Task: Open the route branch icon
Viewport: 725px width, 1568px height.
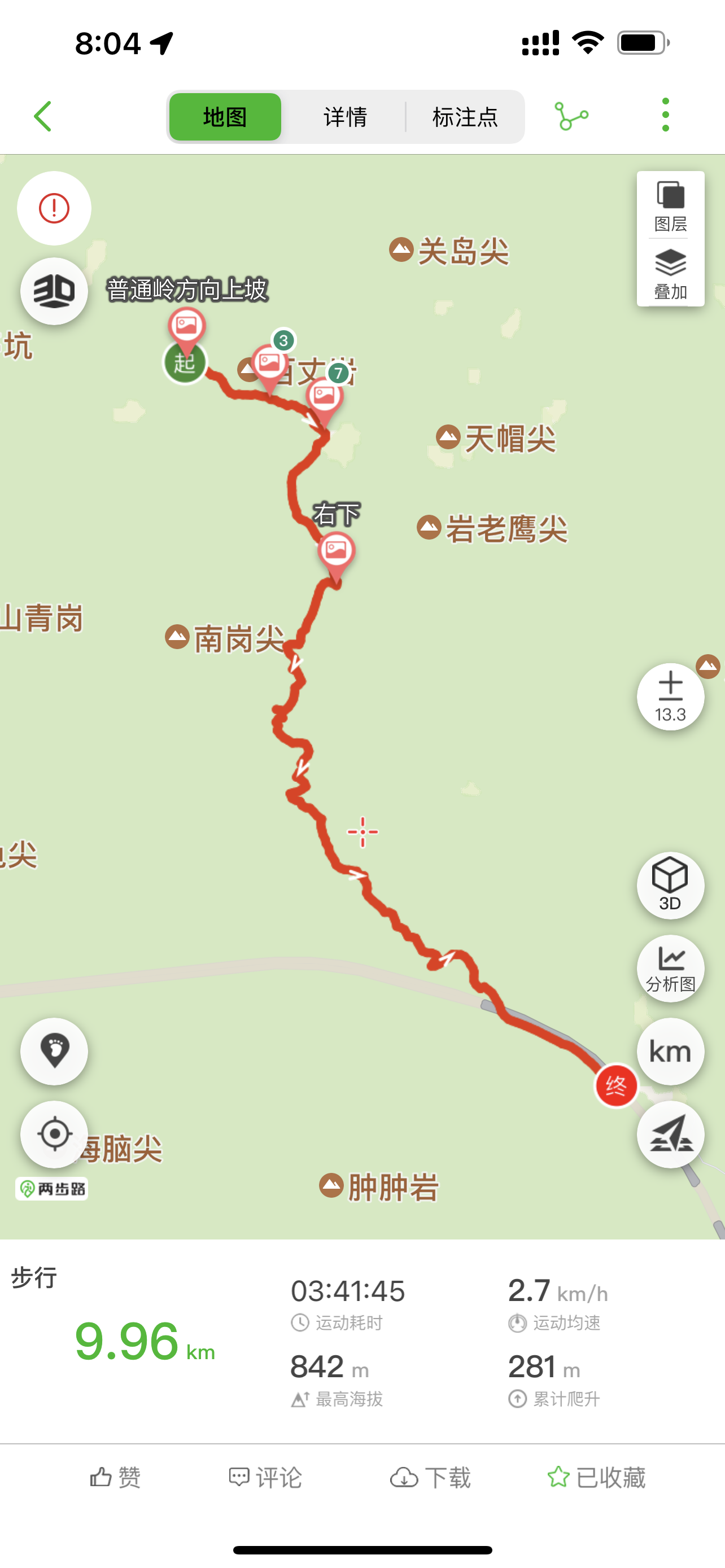Action: 571,116
